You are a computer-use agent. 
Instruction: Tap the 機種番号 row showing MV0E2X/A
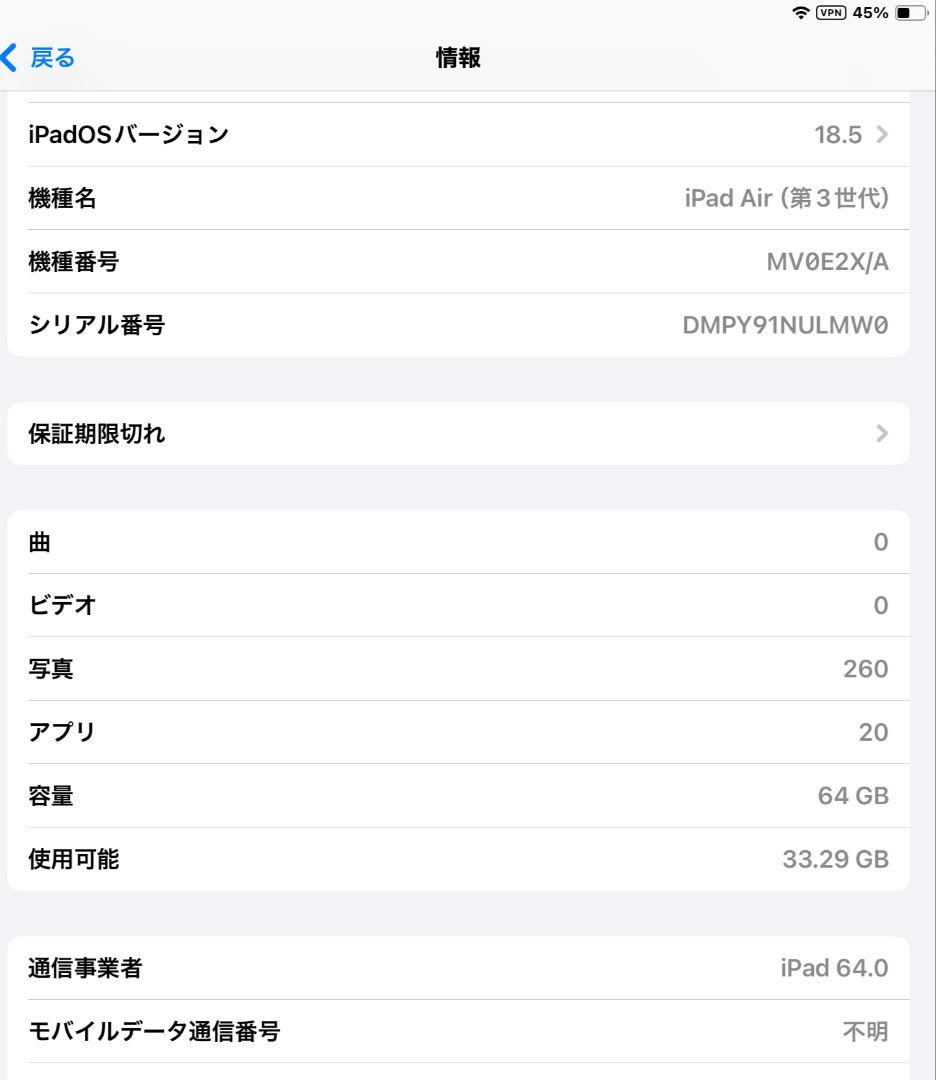point(468,261)
